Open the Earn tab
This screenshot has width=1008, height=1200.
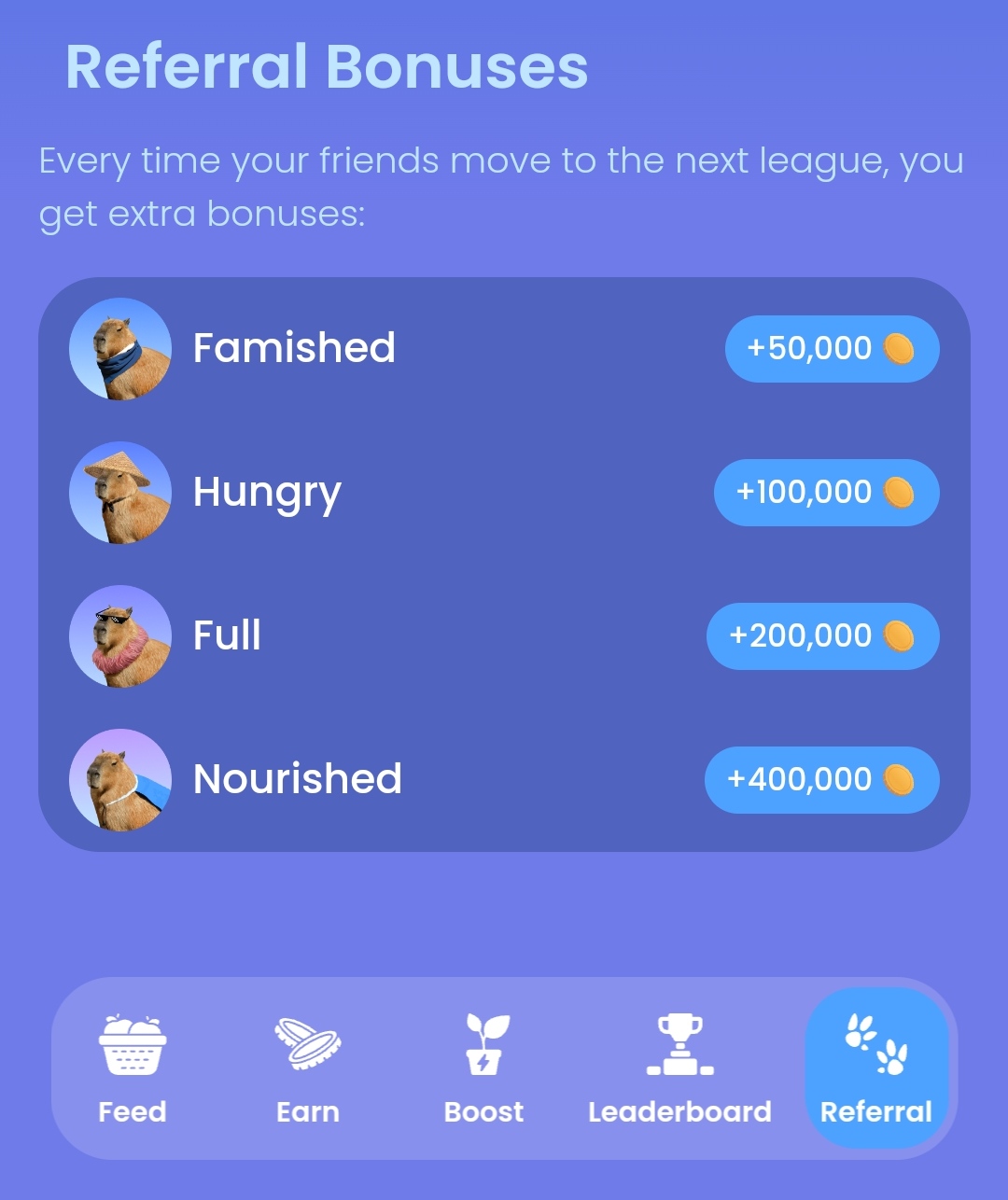tap(308, 1068)
